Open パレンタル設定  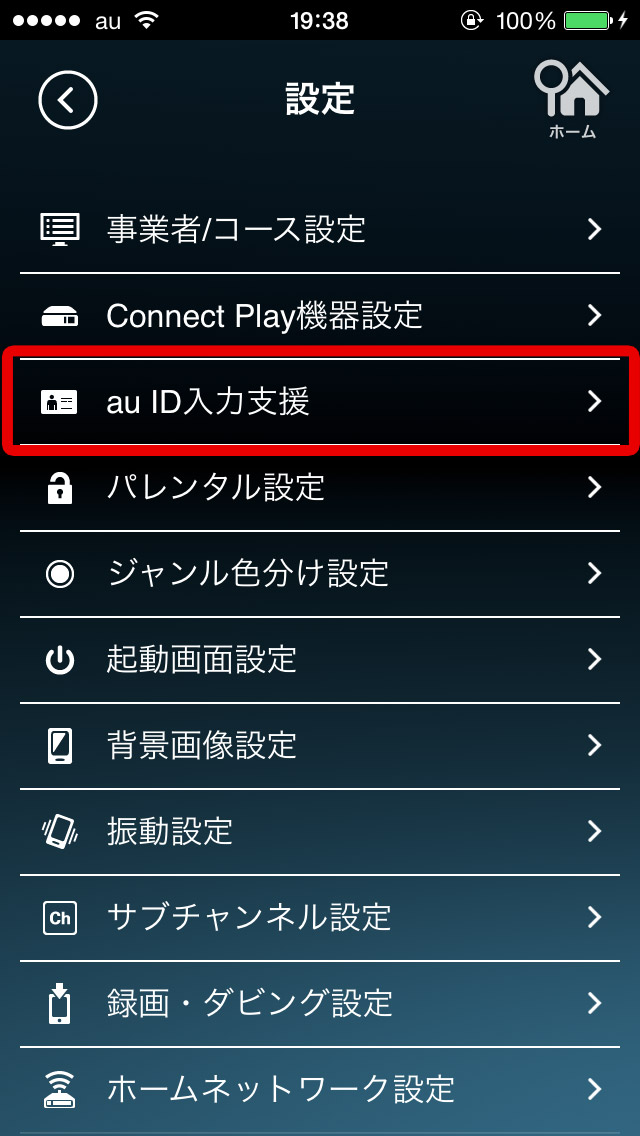point(320,488)
